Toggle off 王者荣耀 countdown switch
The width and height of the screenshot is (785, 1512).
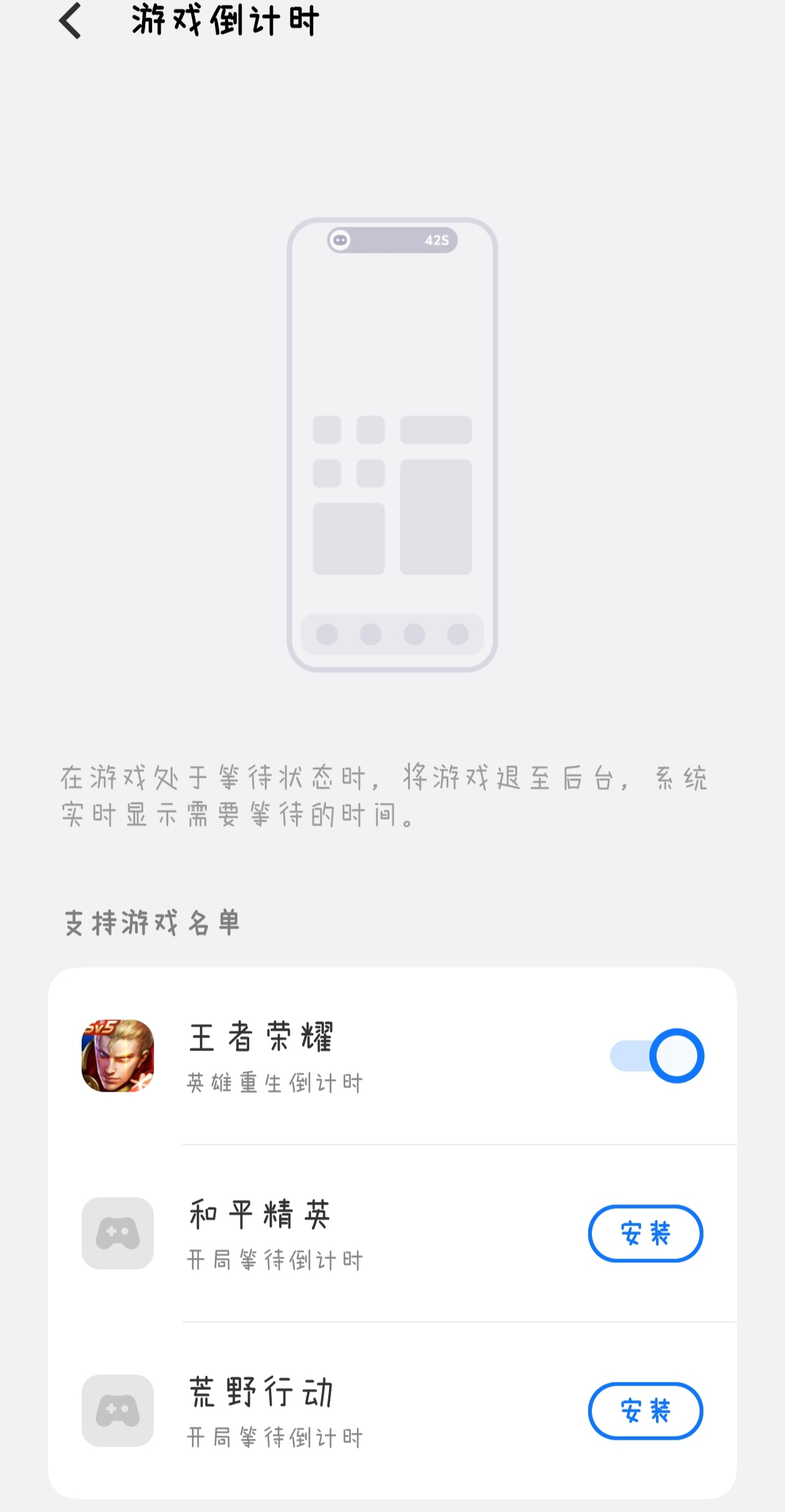(x=657, y=1056)
